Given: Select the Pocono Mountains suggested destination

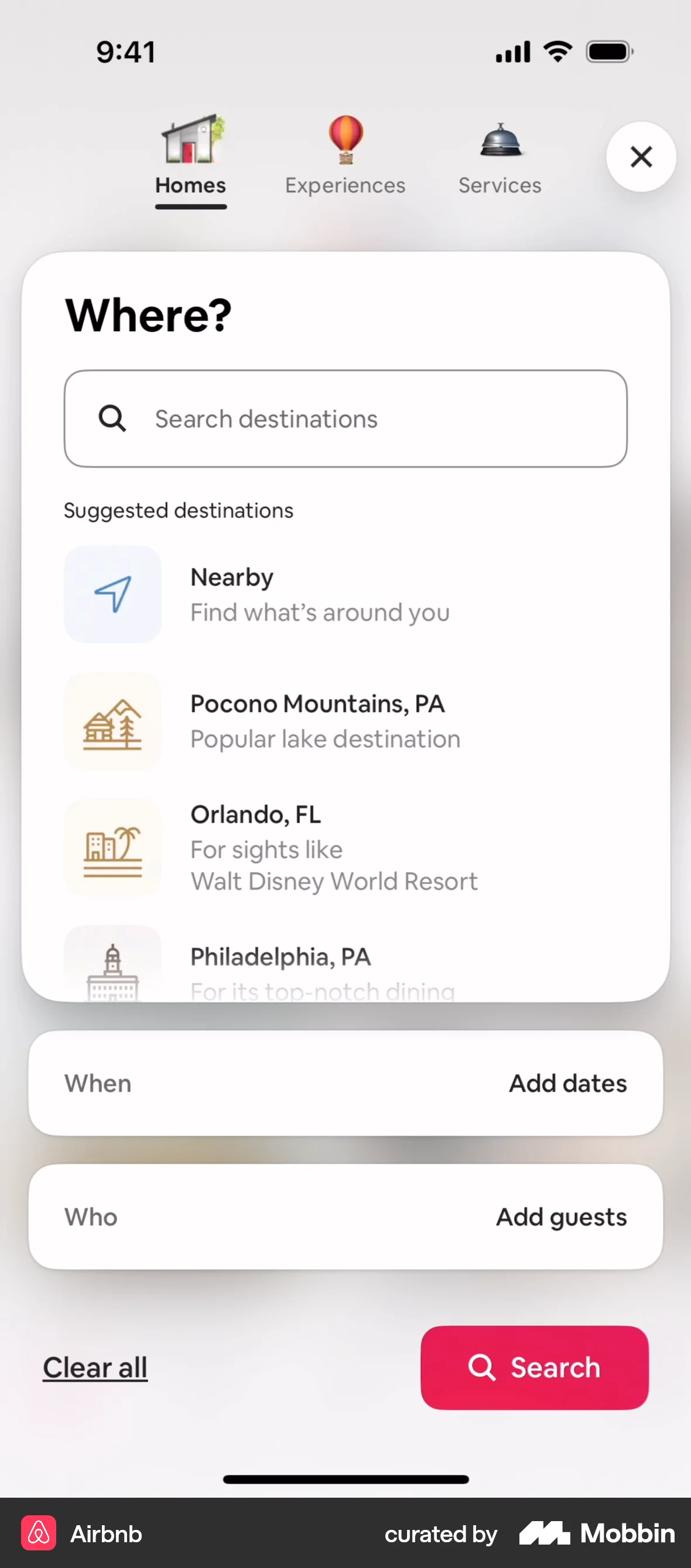Looking at the screenshot, I should (345, 722).
